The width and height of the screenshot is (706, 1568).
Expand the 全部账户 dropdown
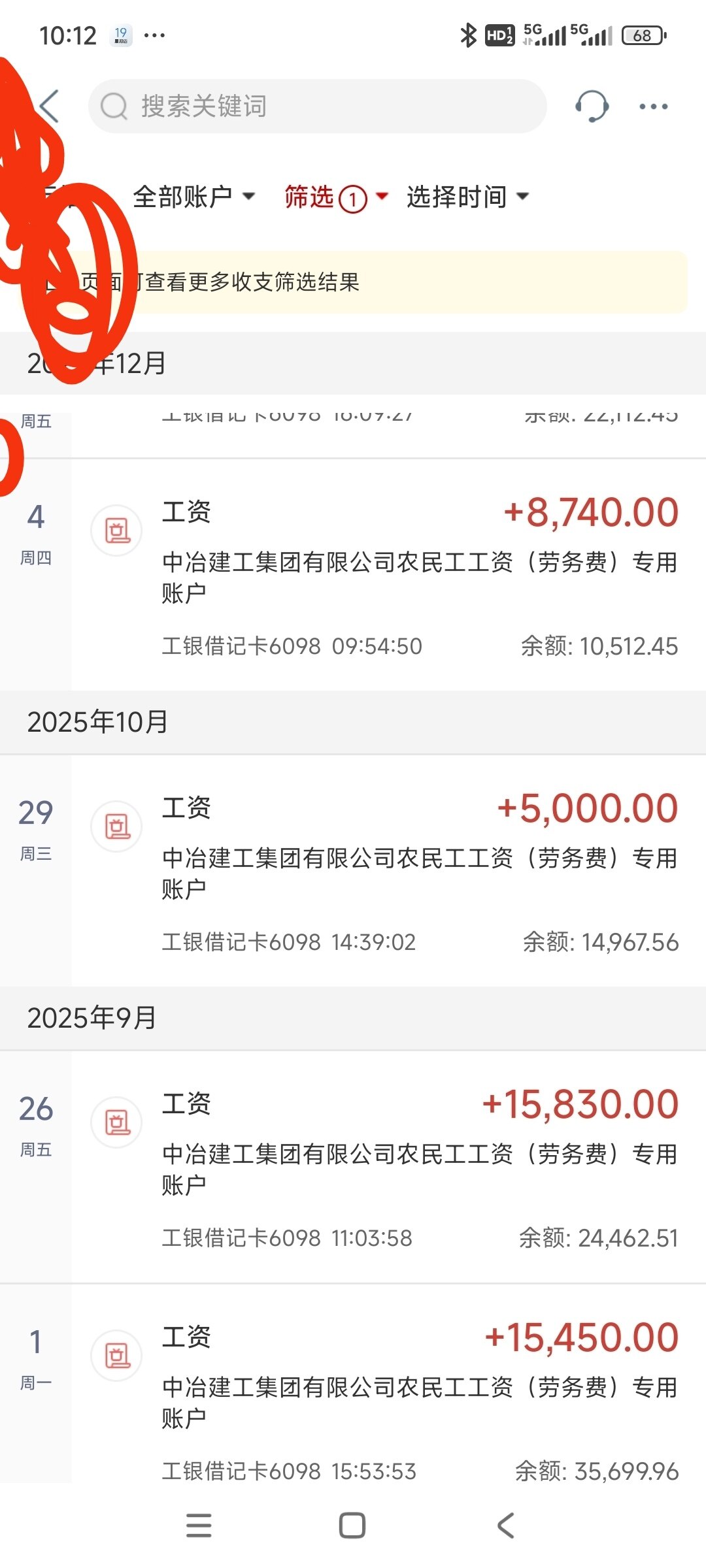[193, 197]
